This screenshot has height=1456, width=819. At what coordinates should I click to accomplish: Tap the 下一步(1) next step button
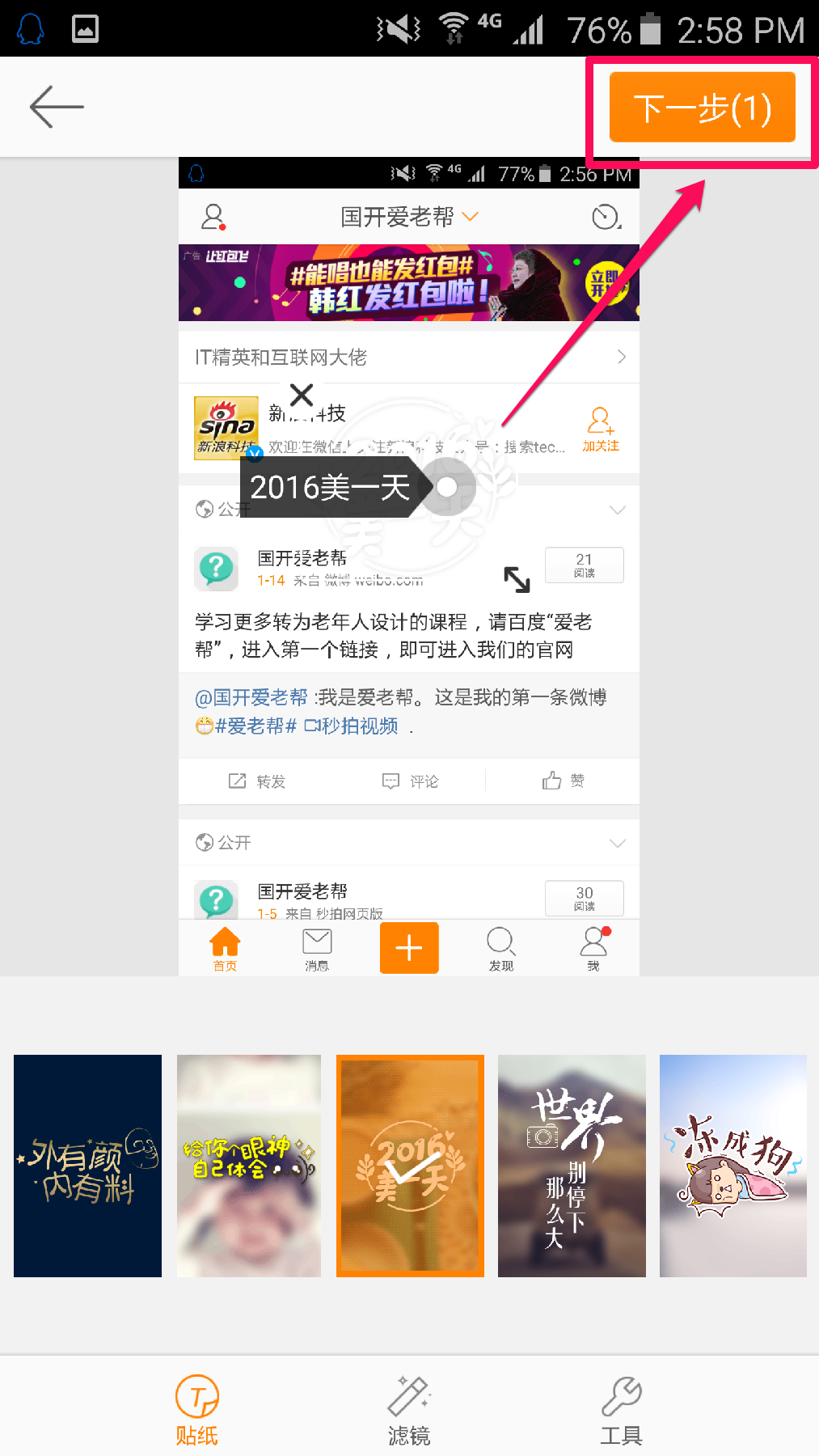pos(702,108)
